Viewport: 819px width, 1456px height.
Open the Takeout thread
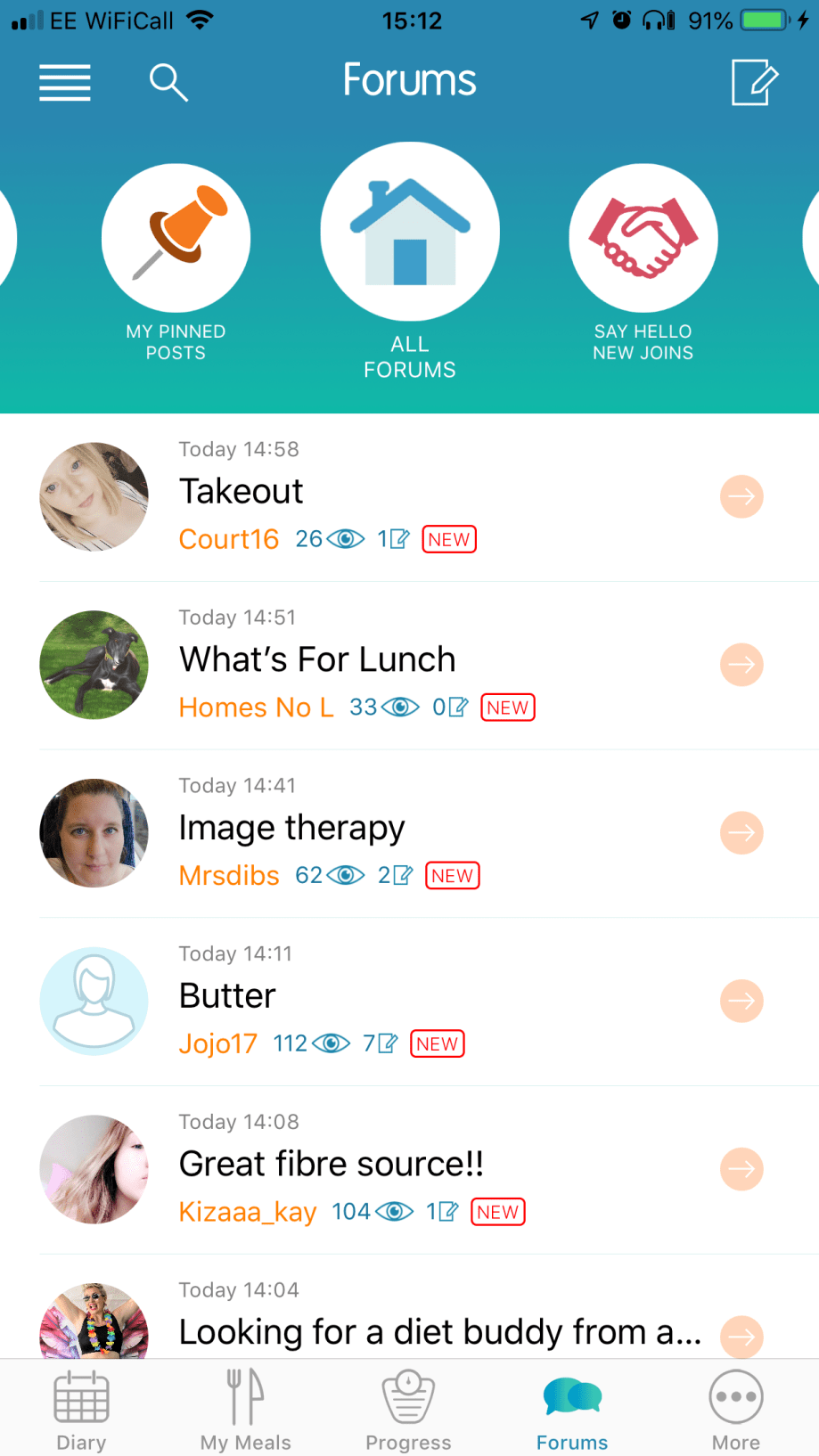[242, 492]
